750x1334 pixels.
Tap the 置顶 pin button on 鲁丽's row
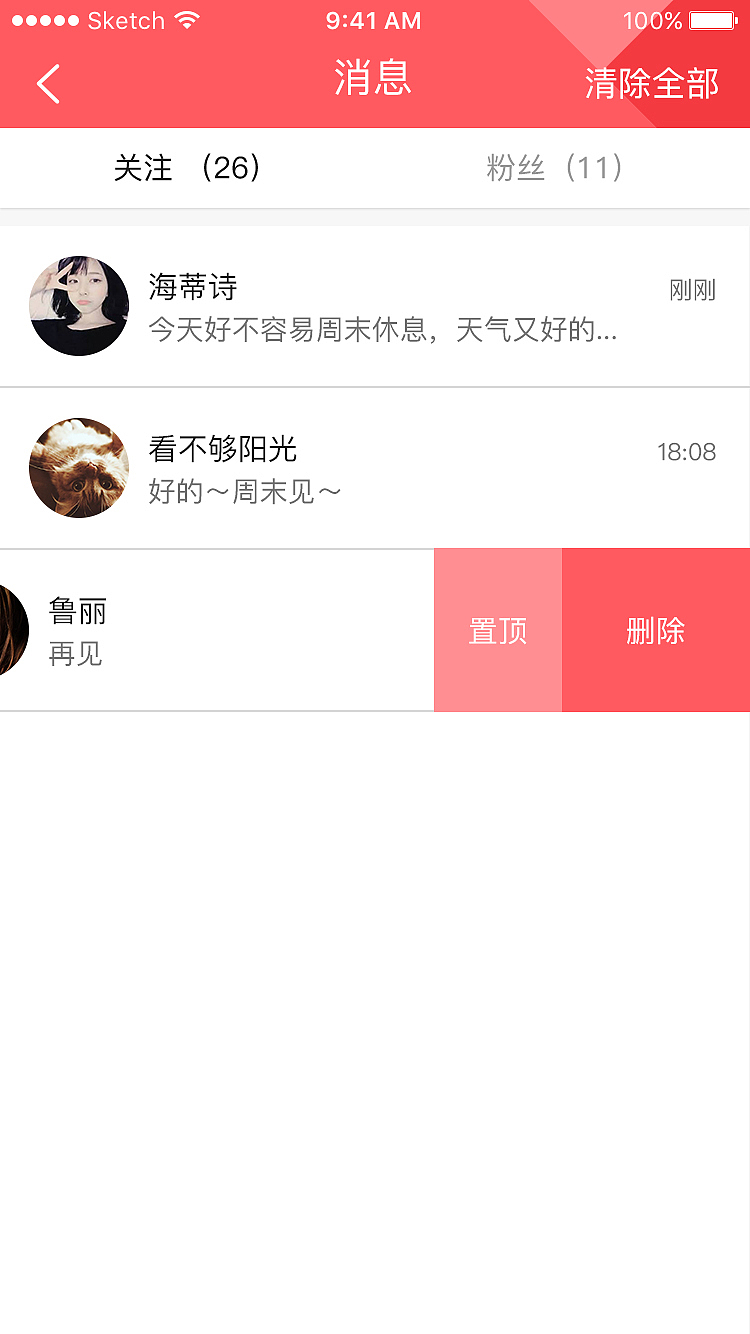click(498, 630)
